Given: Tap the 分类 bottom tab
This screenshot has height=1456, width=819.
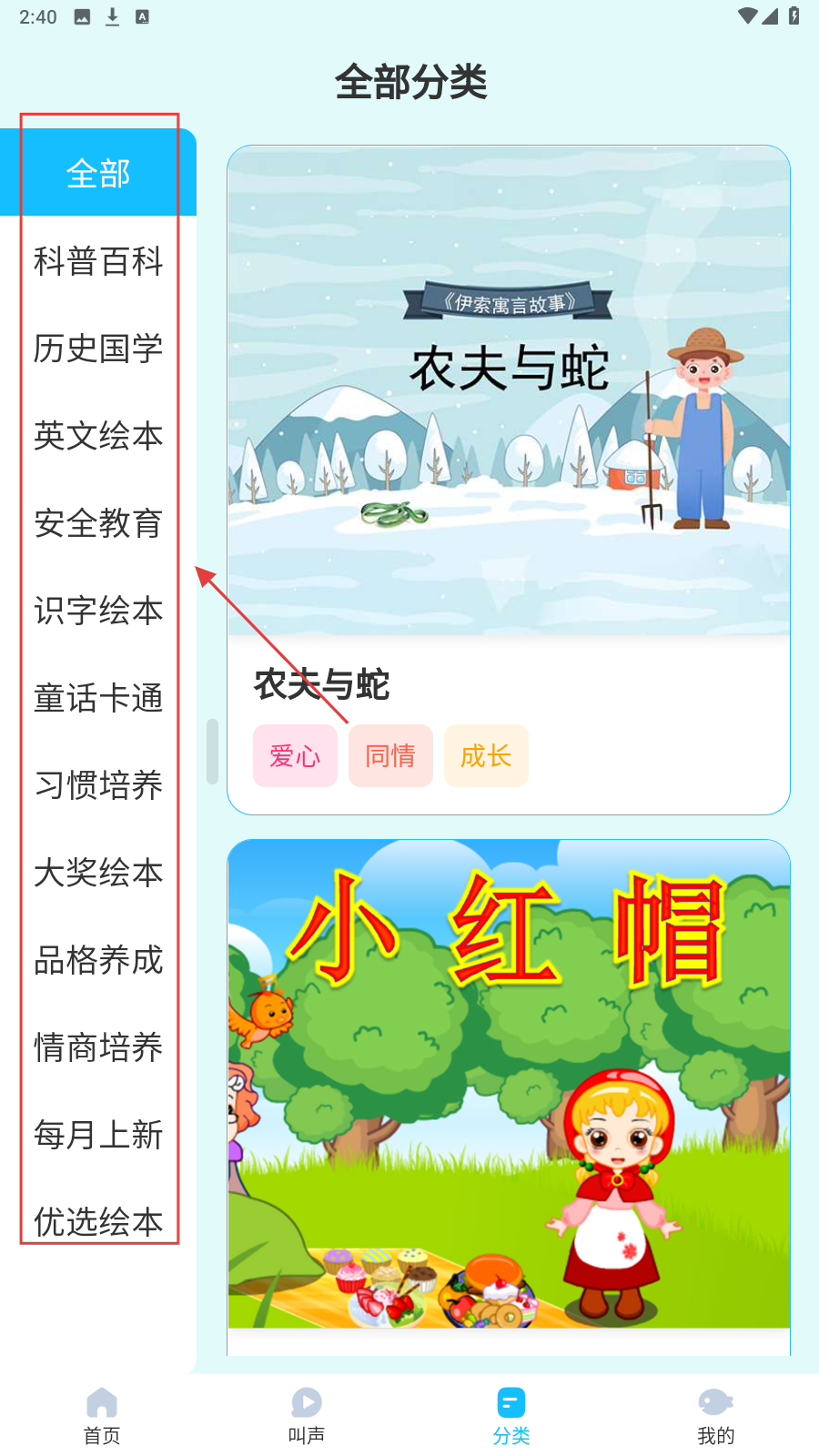Looking at the screenshot, I should pos(511,1415).
